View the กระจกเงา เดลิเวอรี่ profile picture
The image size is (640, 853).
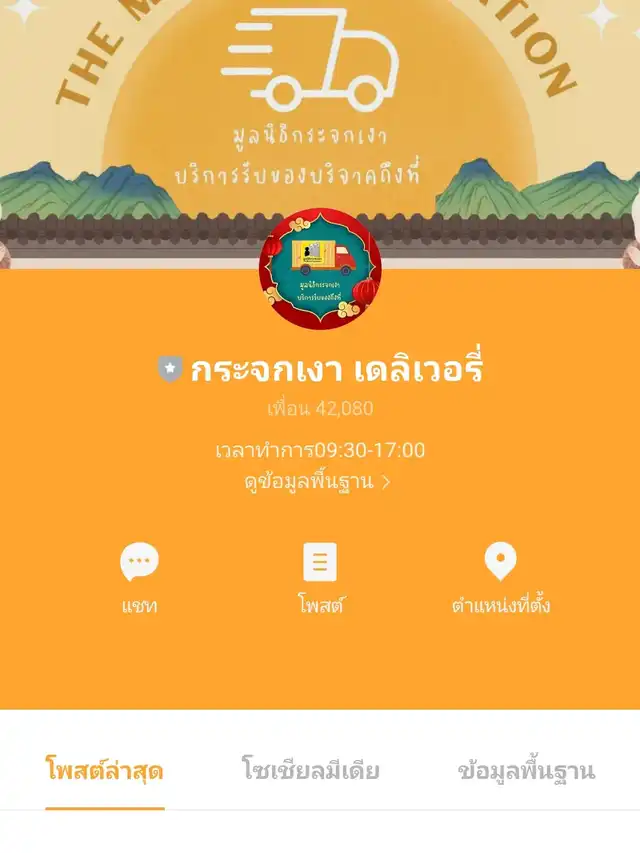(320, 267)
